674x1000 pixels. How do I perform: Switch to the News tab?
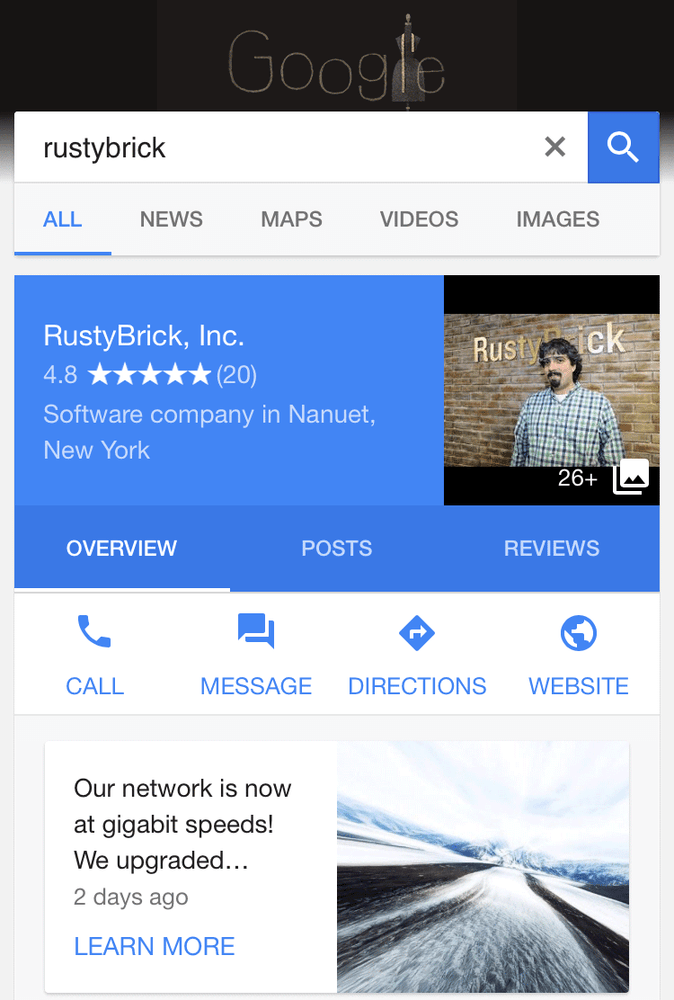click(x=171, y=220)
